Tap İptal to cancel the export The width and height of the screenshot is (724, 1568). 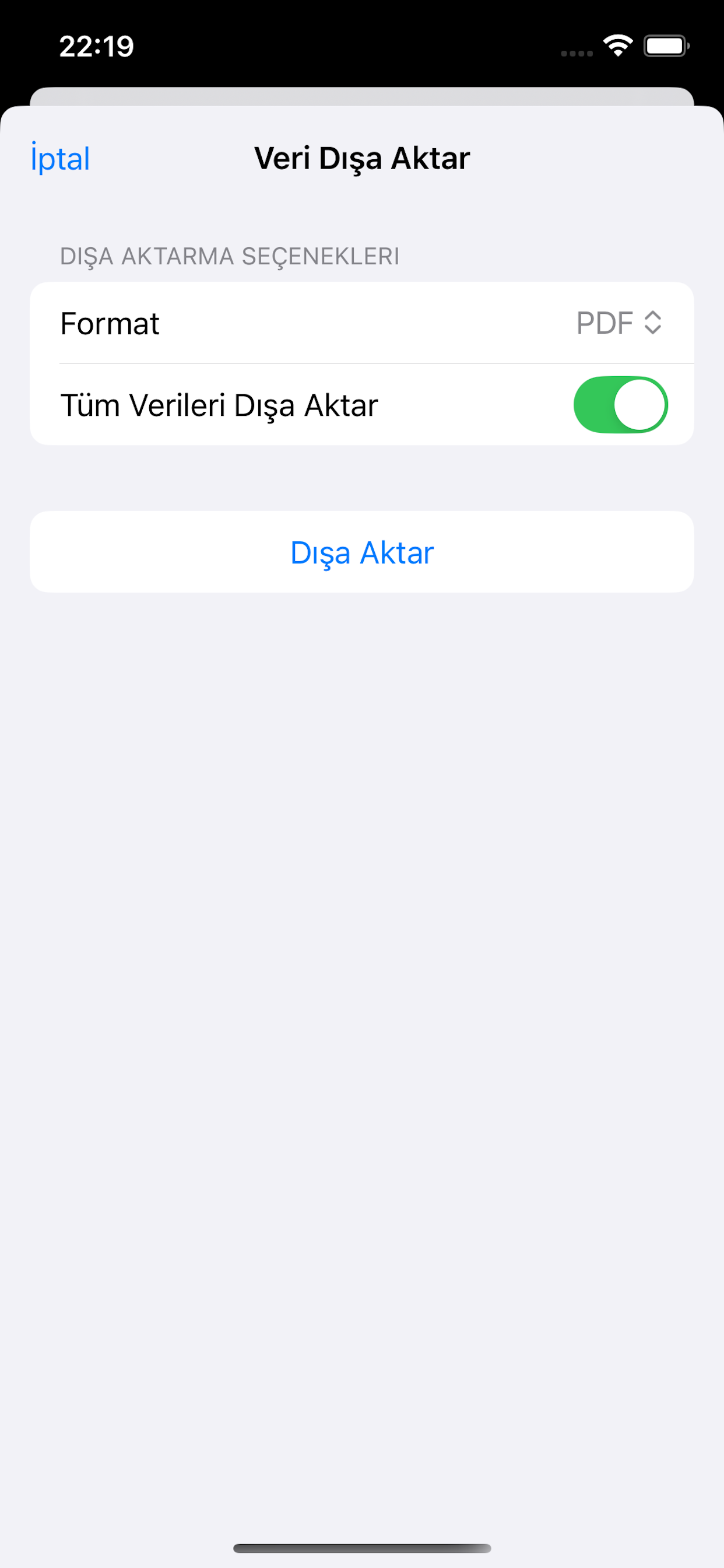click(60, 159)
